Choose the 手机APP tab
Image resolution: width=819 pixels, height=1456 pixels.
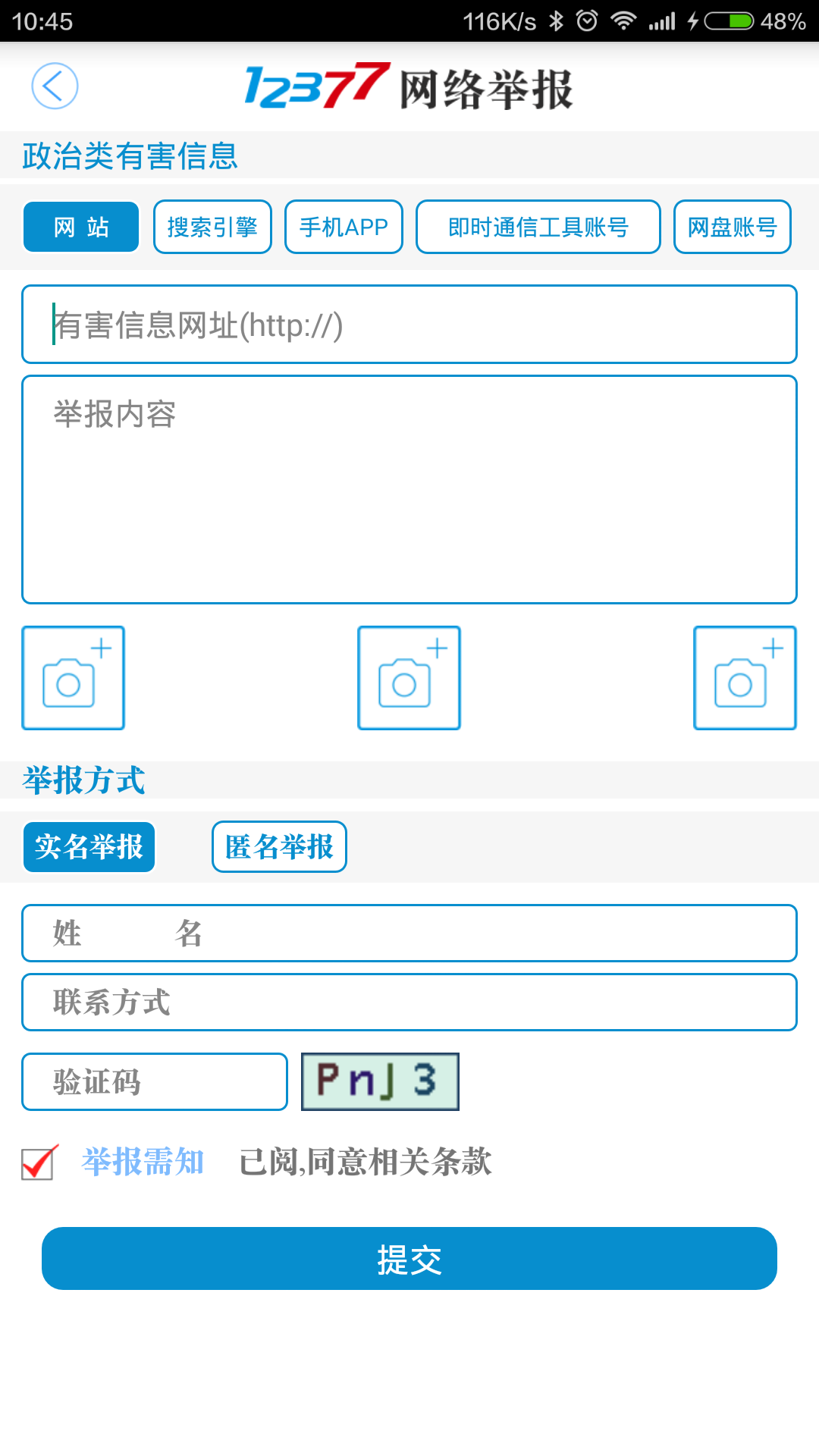pos(344,227)
